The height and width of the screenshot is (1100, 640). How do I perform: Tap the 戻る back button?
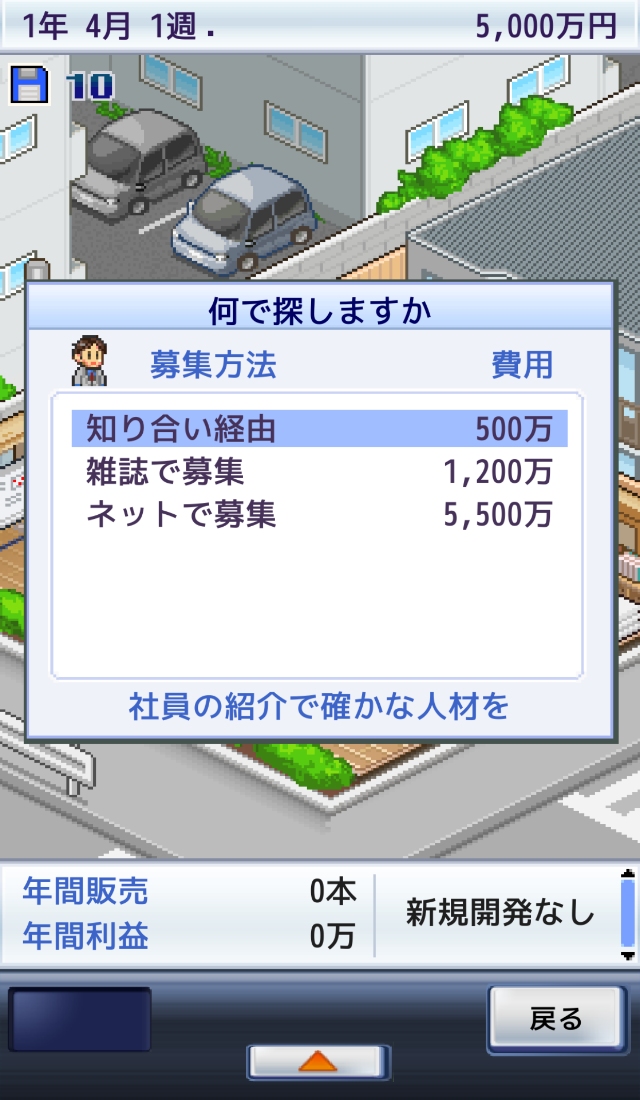pyautogui.click(x=555, y=1019)
